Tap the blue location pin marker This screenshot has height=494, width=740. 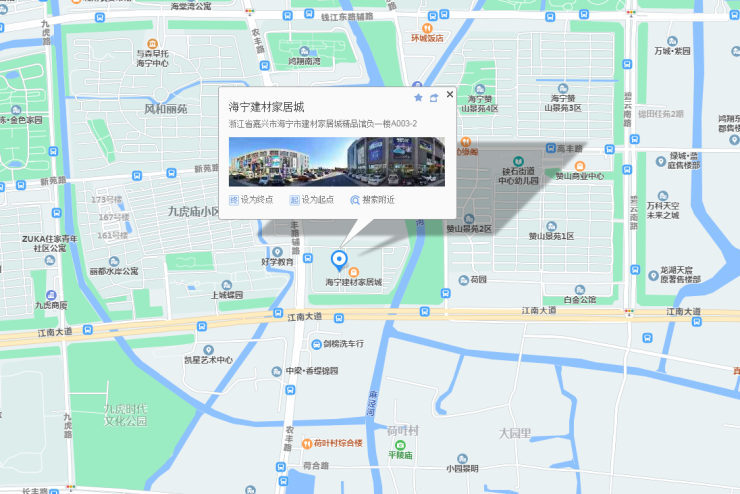click(x=338, y=261)
